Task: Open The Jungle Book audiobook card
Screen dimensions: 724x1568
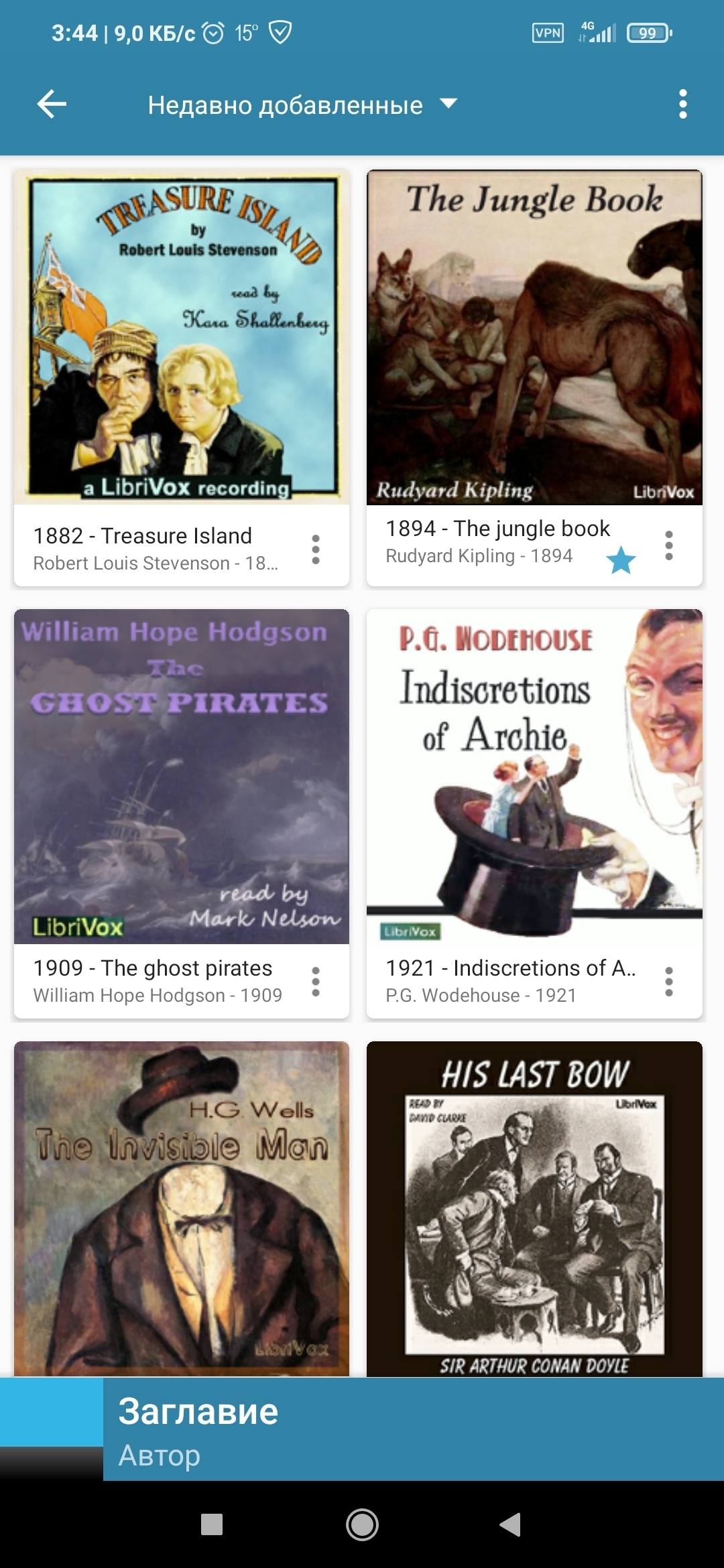Action: pyautogui.click(x=534, y=378)
